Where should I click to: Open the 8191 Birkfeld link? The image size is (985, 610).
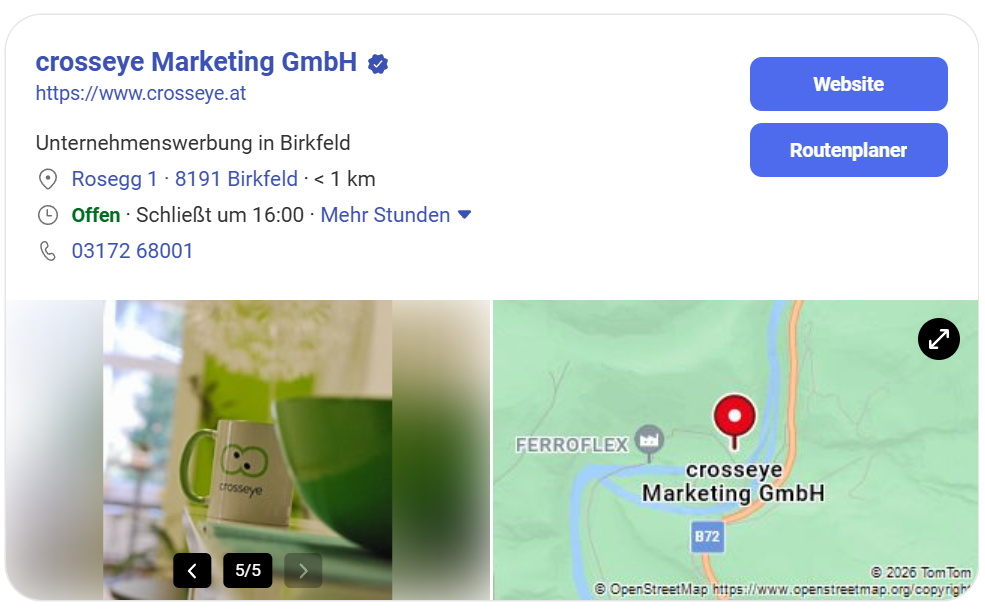point(236,179)
